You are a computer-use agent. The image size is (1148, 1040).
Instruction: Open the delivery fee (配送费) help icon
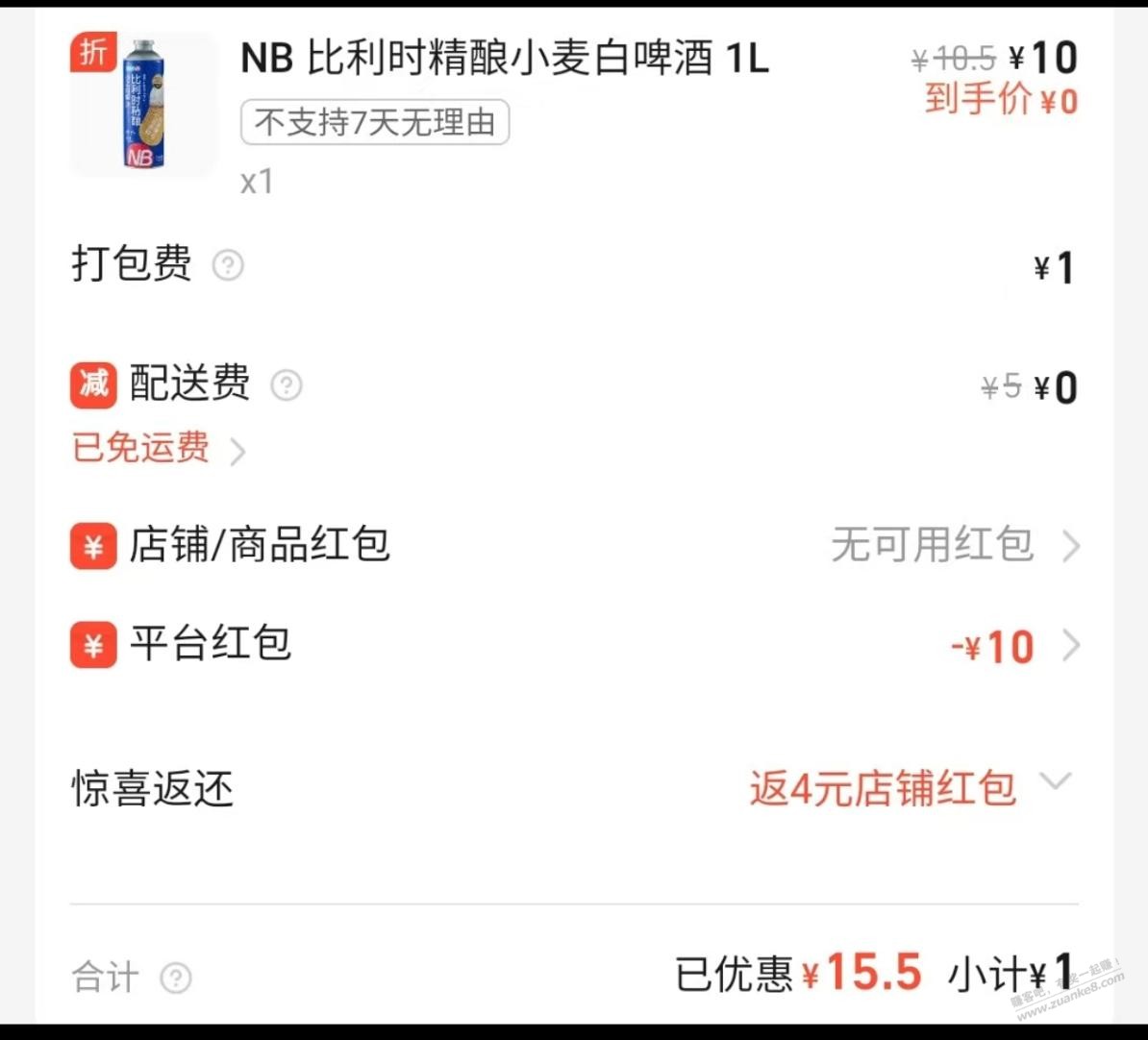287,385
